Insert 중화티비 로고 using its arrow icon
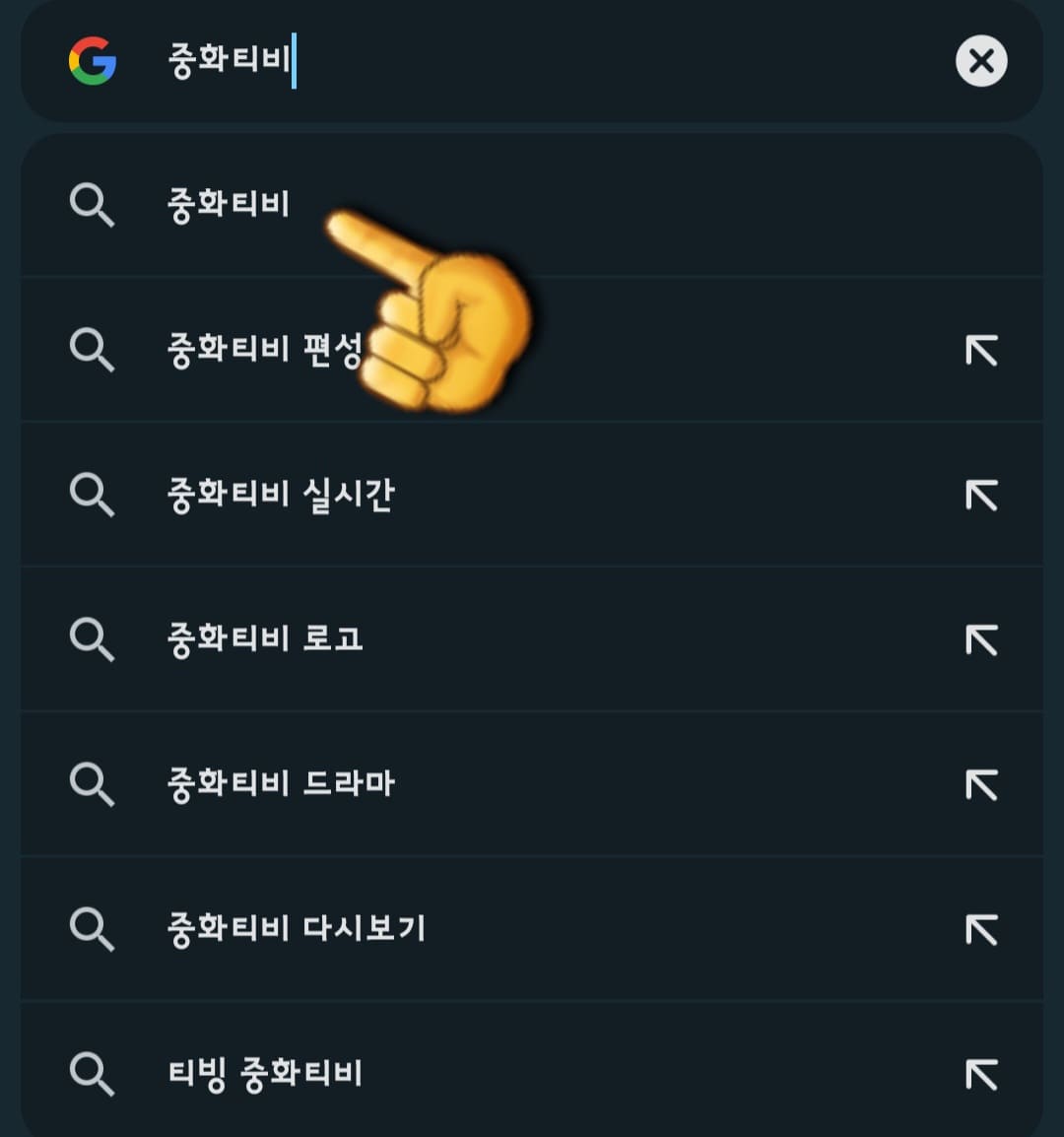The height and width of the screenshot is (1137, 1064). [981, 638]
